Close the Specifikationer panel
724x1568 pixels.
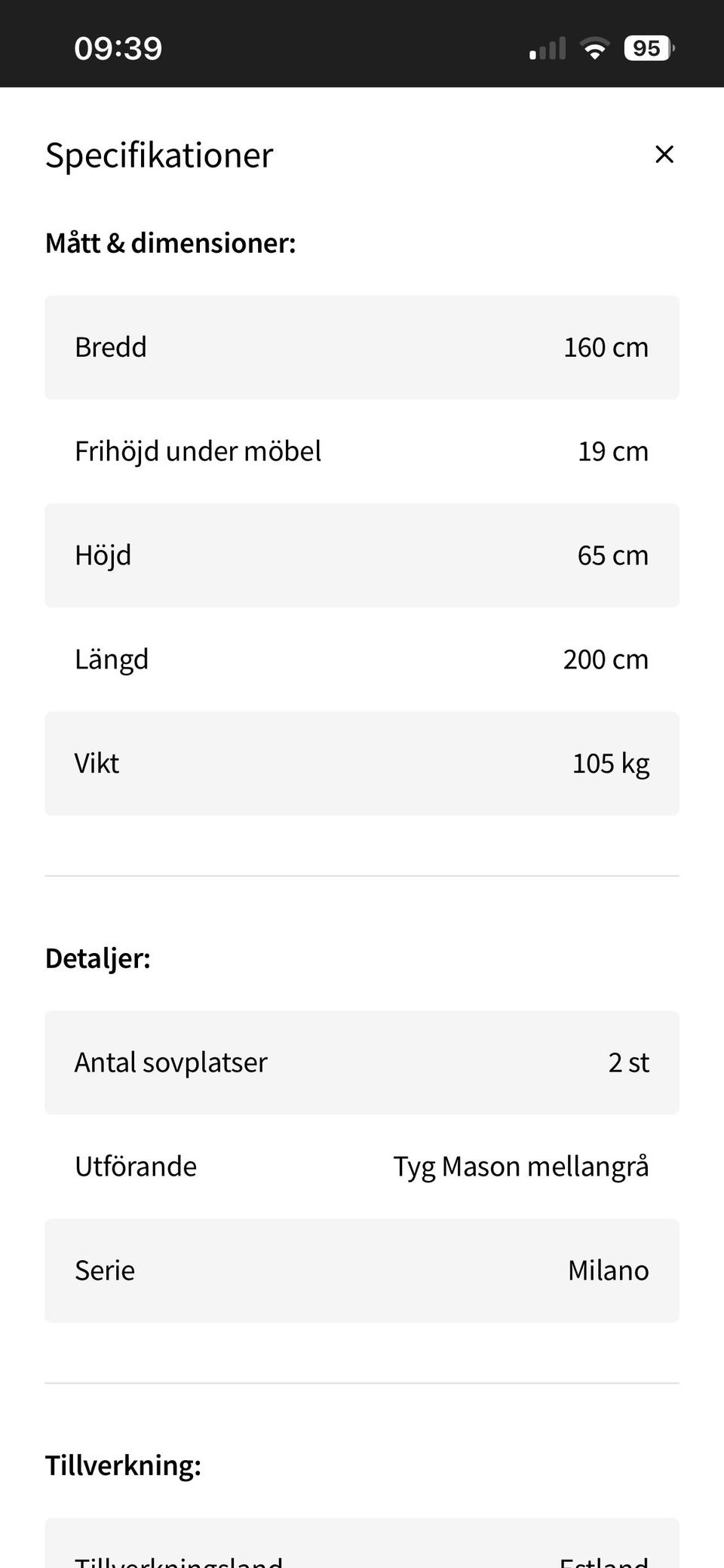[664, 154]
